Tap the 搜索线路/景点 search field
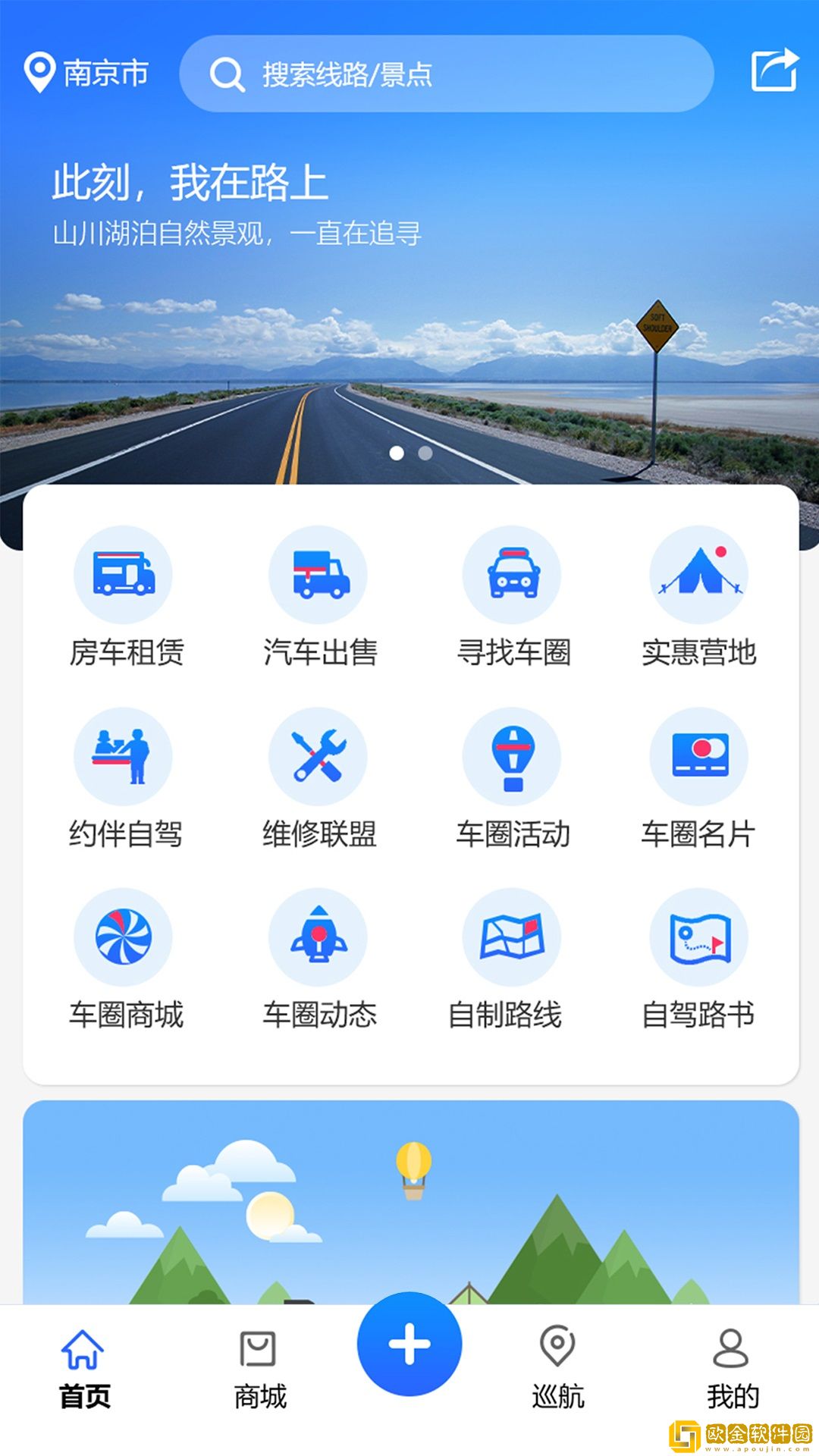Image resolution: width=819 pixels, height=1456 pixels. point(447,75)
